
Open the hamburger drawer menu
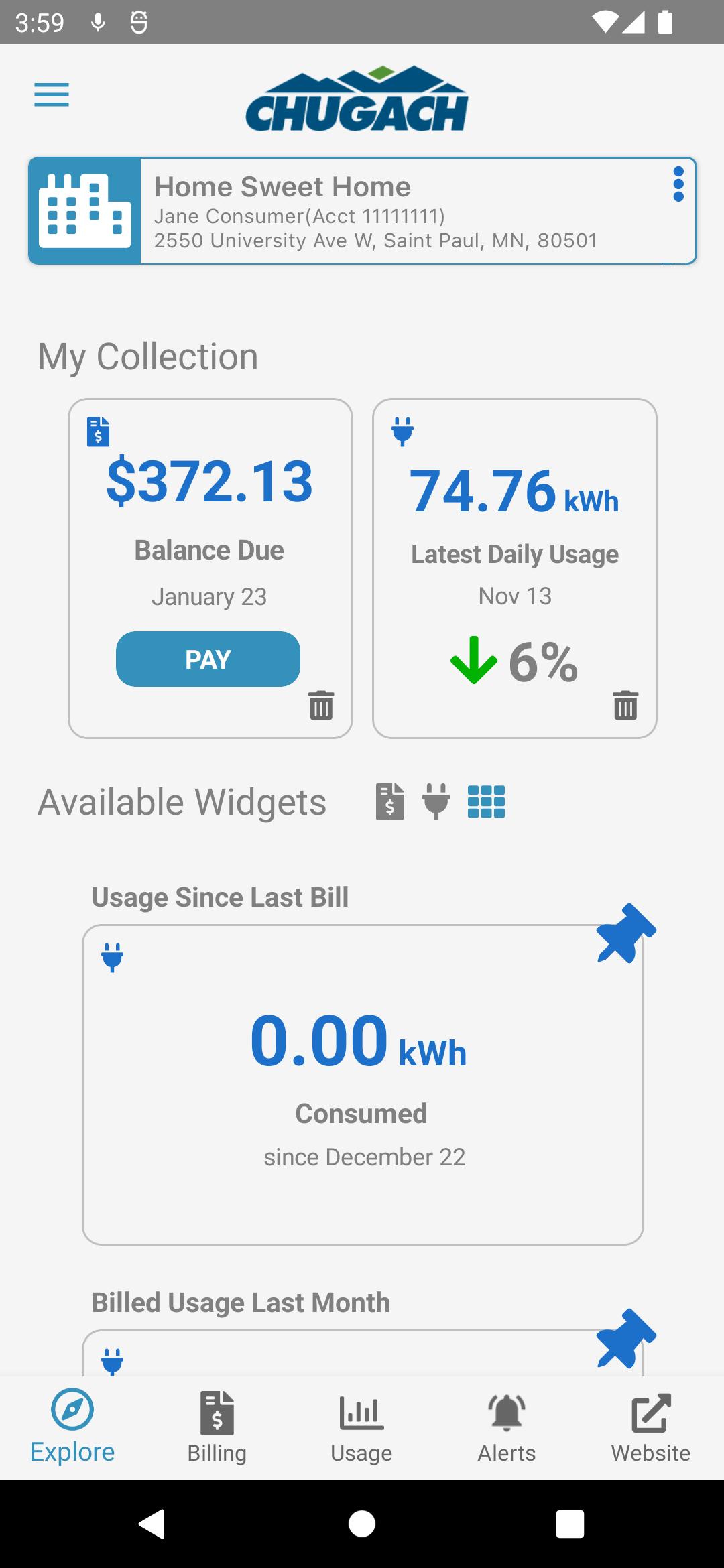pyautogui.click(x=52, y=94)
